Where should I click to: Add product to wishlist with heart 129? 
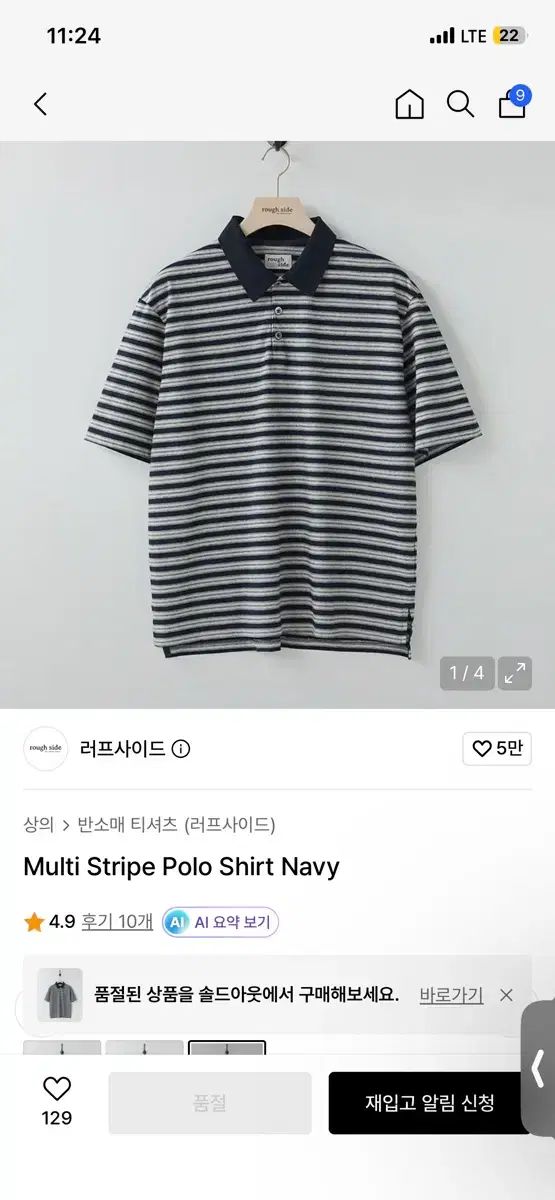click(x=57, y=1102)
